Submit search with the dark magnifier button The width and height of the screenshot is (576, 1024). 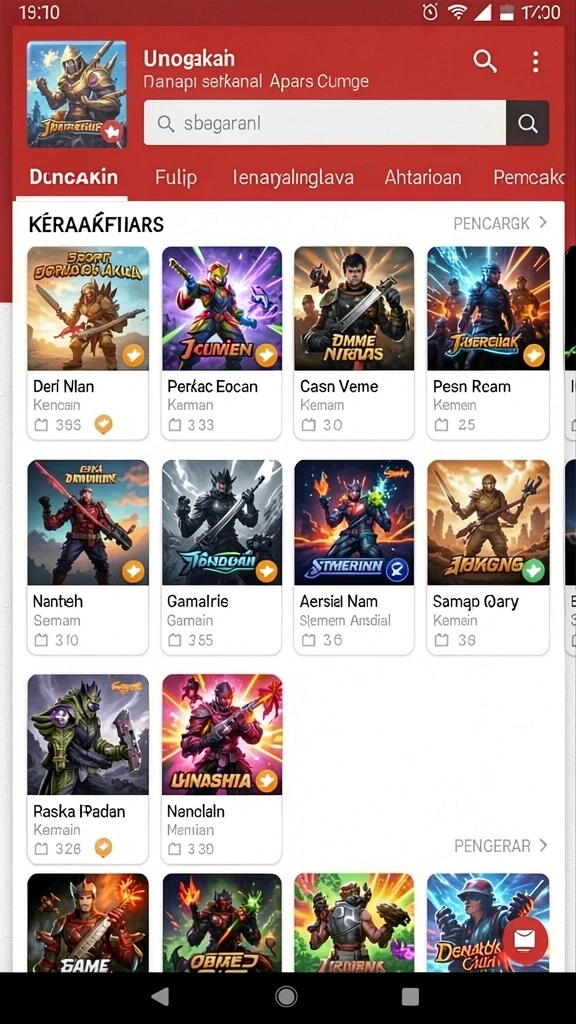point(528,123)
